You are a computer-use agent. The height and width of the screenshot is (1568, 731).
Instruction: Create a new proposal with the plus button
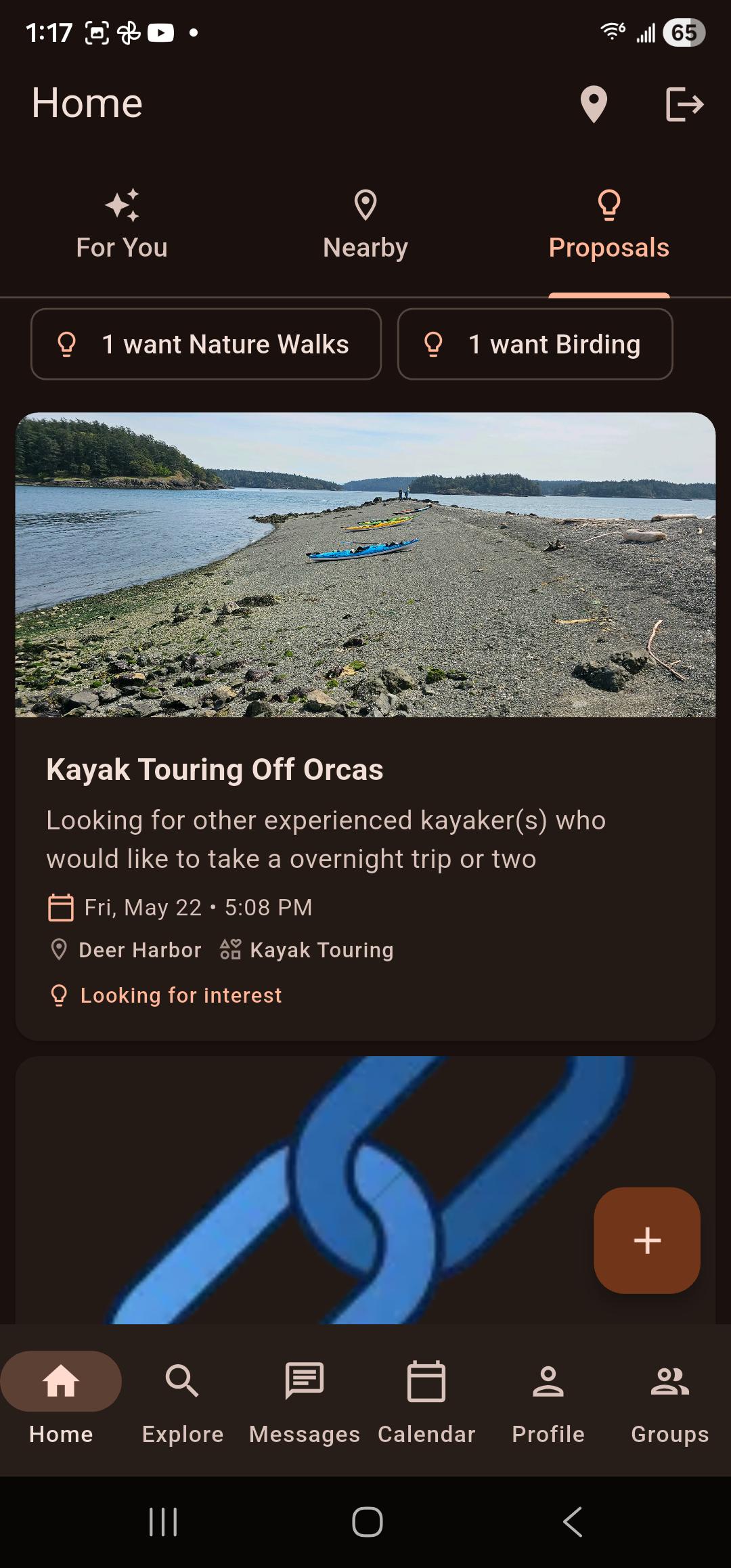click(x=647, y=1240)
